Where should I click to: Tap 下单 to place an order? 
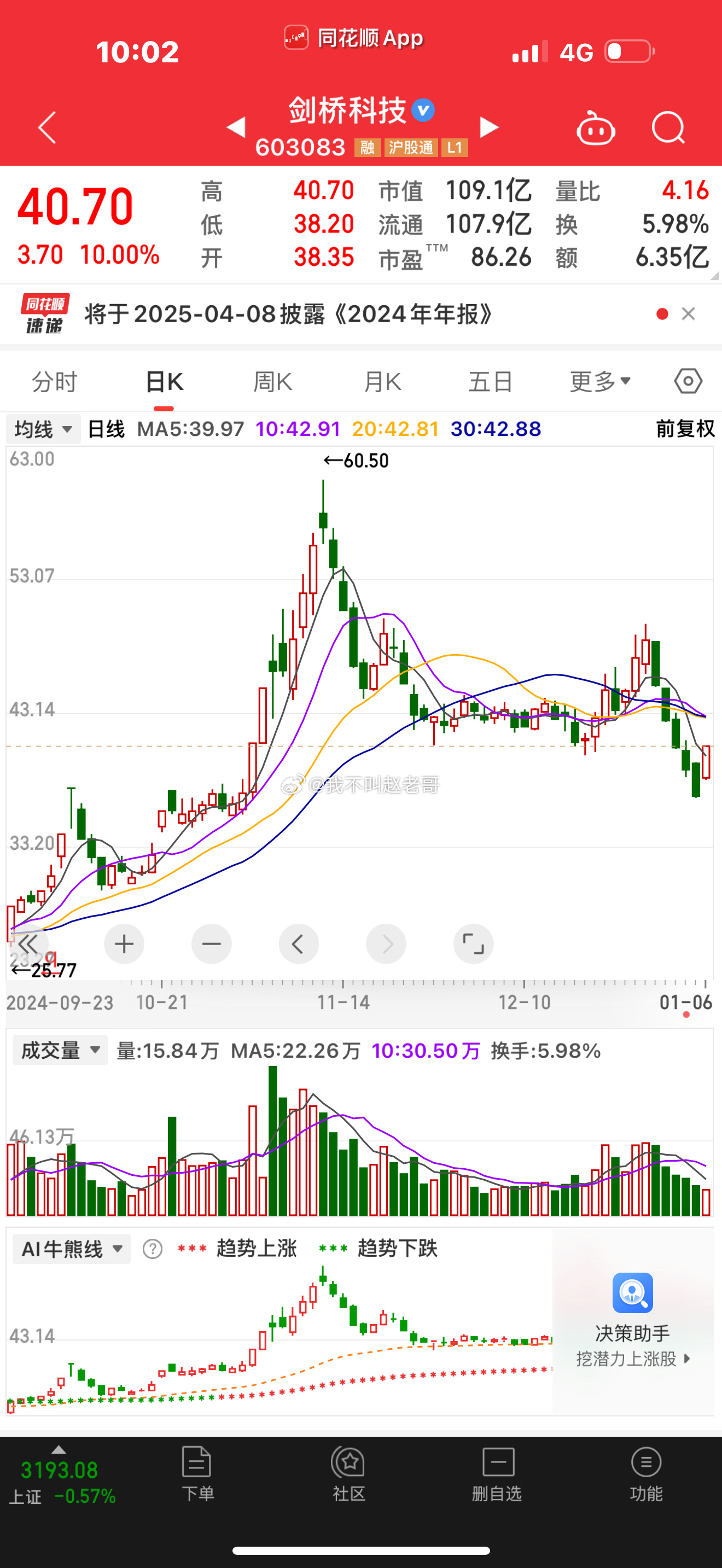[197, 1473]
